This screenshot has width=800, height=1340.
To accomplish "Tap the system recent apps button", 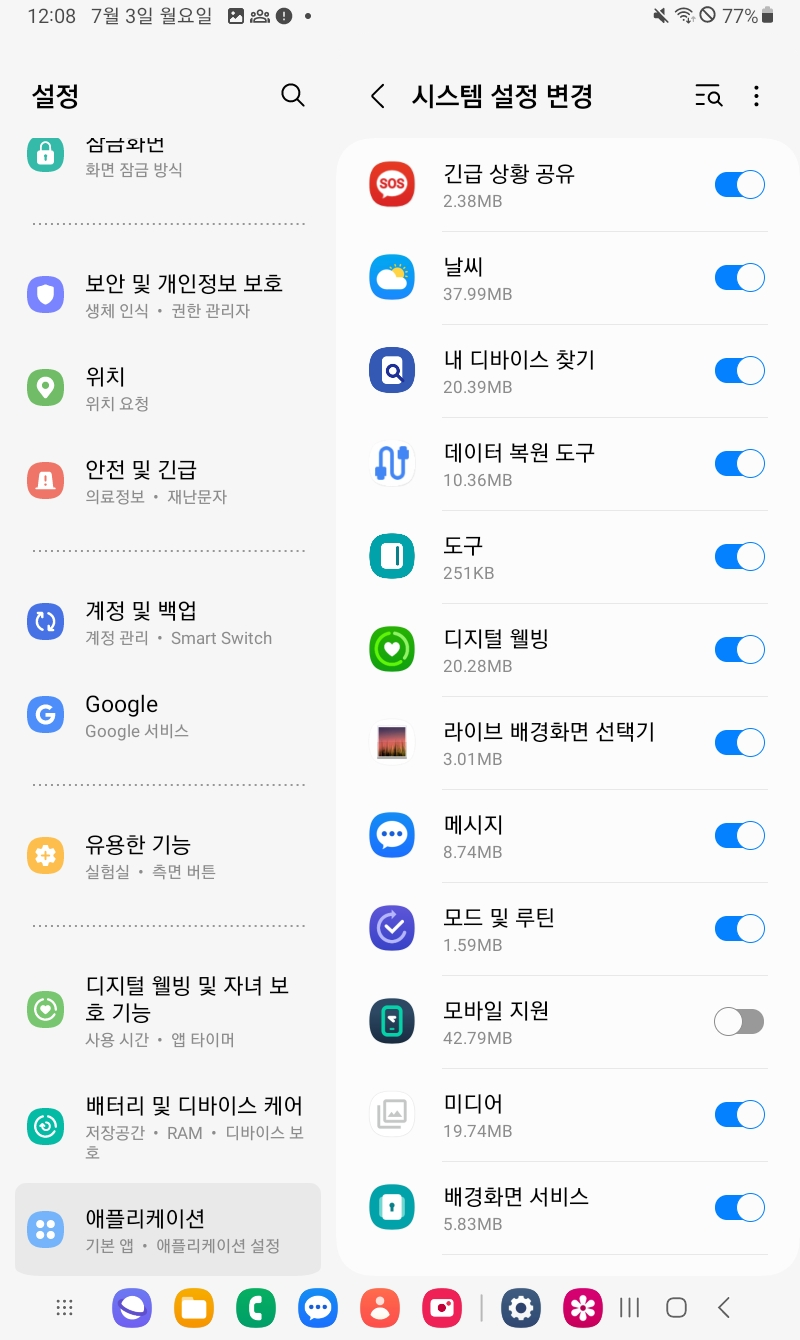I will click(x=629, y=1307).
